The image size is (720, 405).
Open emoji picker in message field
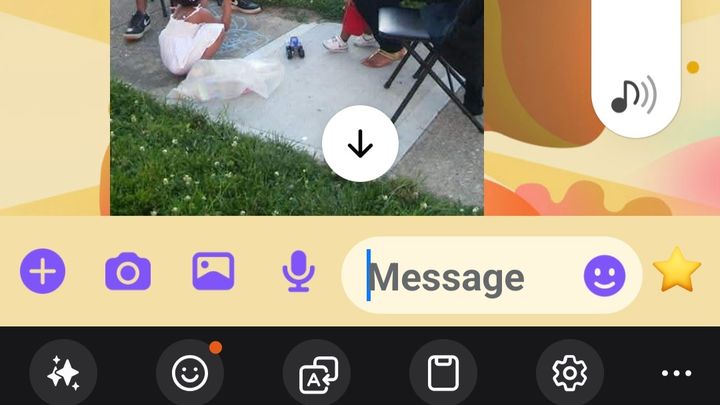604,275
